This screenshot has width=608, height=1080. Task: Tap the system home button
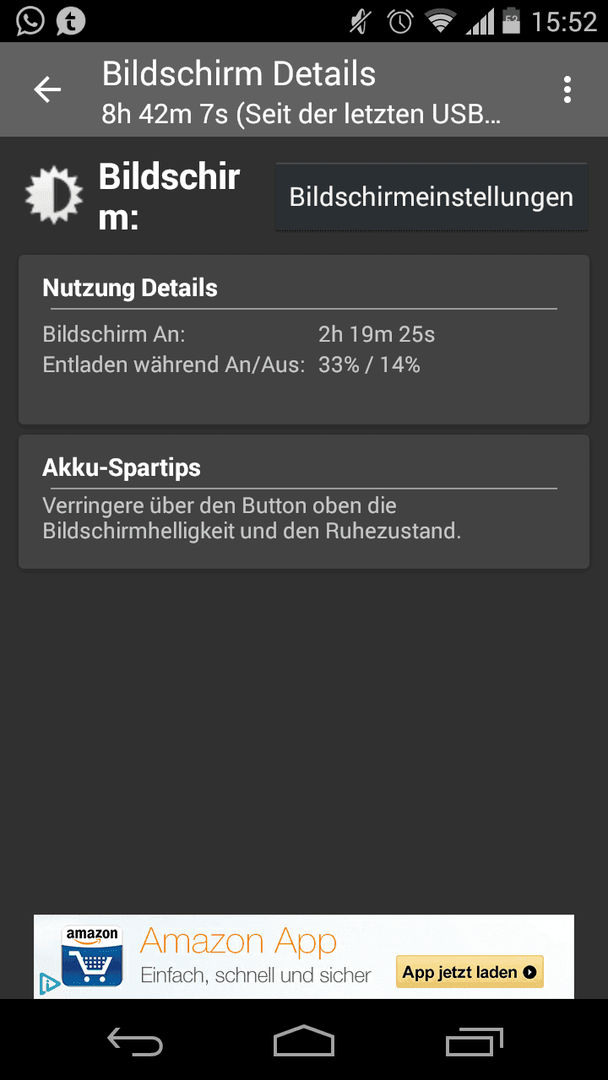[x=303, y=1041]
